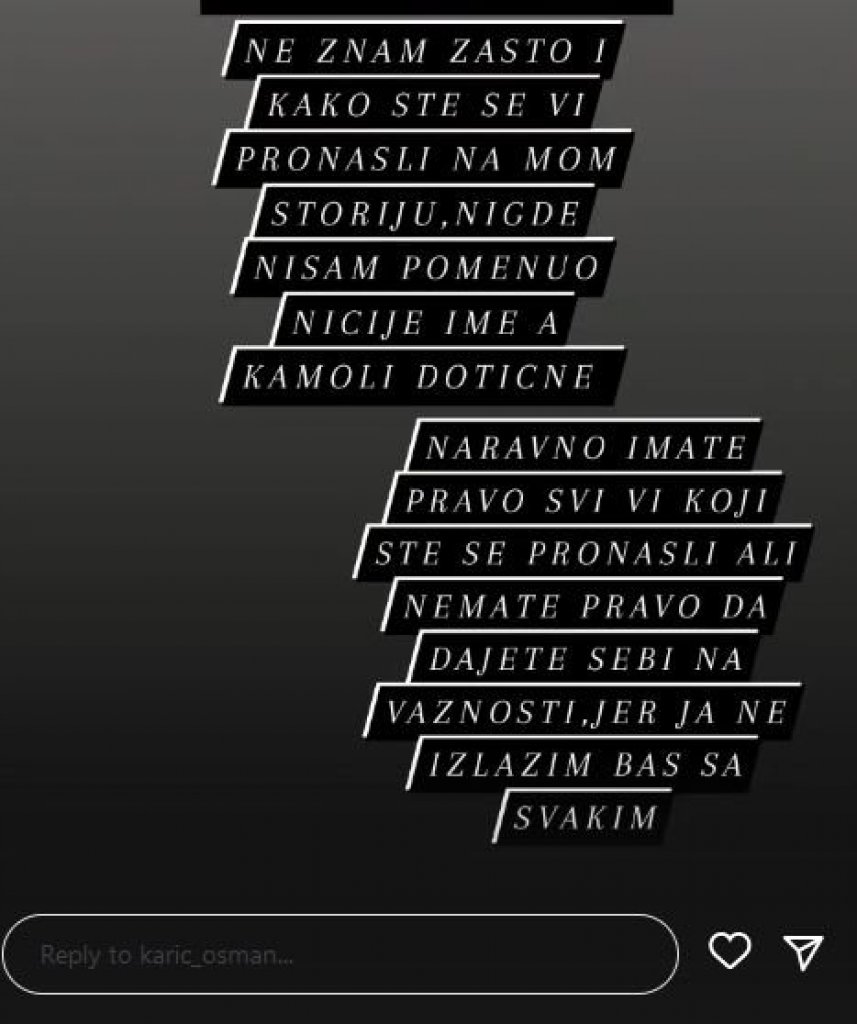
Task: Tap the 'KAMOLI DOTICNE' text strip
Action: (x=420, y=376)
